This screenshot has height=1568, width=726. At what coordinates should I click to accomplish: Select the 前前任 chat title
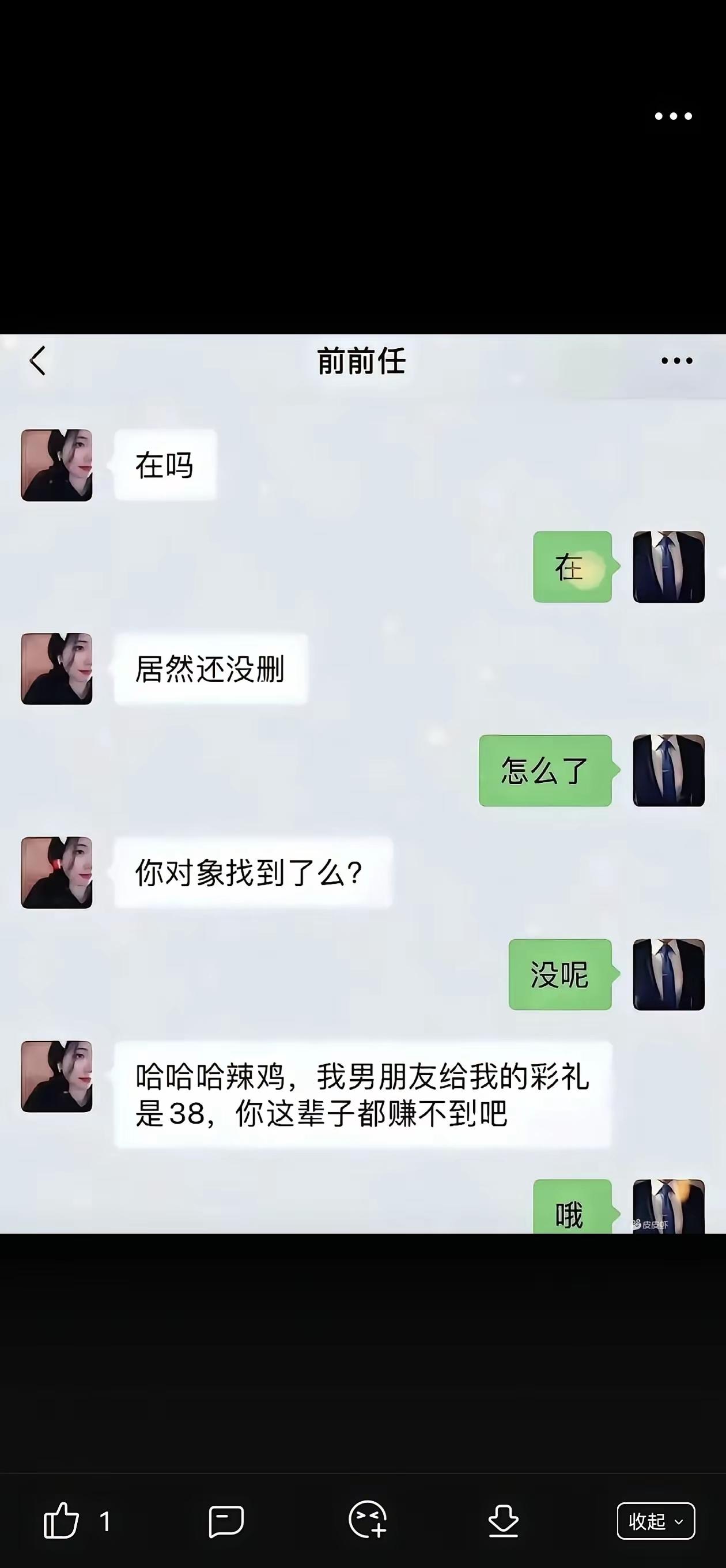362,360
